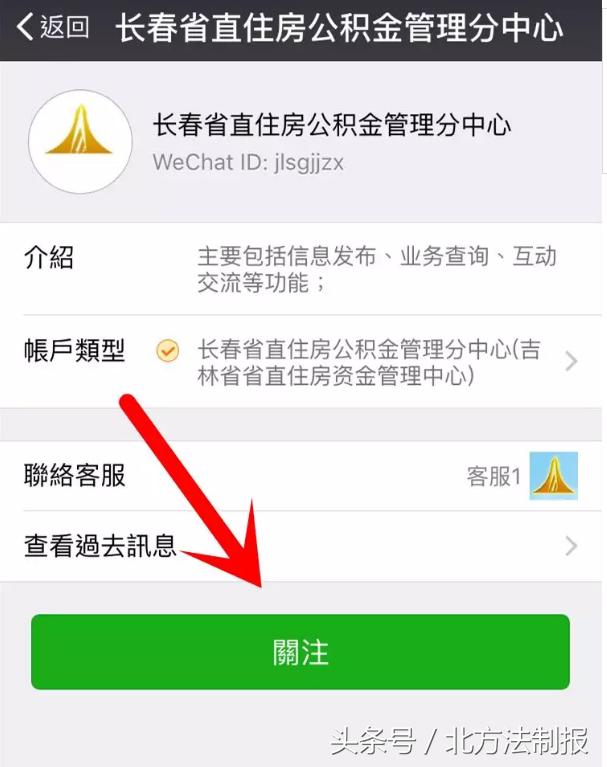View 查看過去訊息 past messages
The width and height of the screenshot is (607, 767).
[x=300, y=546]
